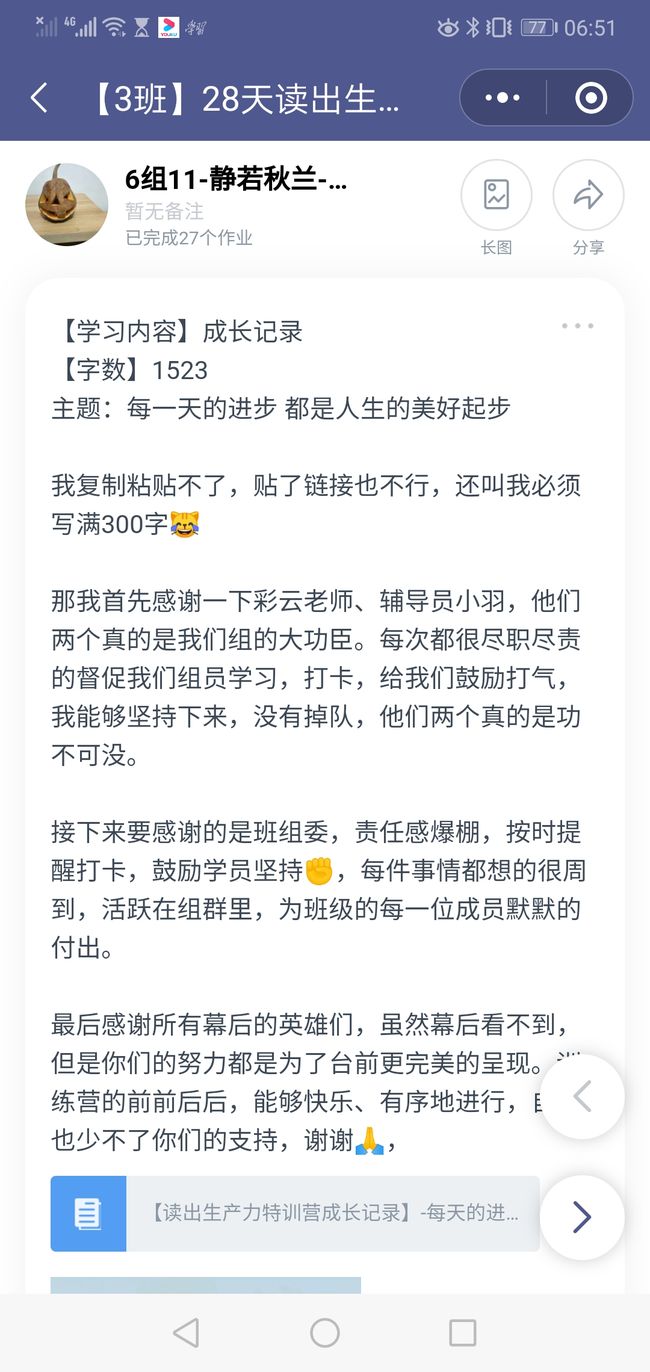The image size is (650, 1372).
Task: Go back using the top-left arrow
Action: (39, 98)
